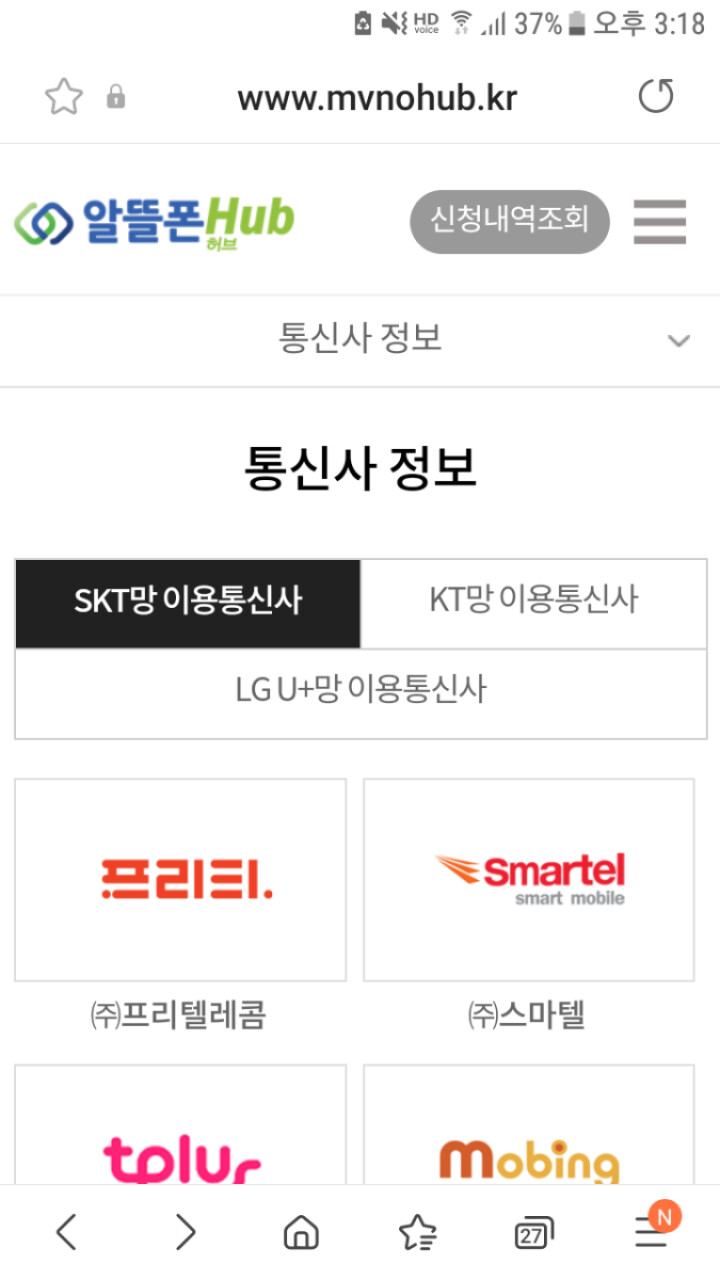Go forward to the next page
This screenshot has width=720, height=1280.
(x=185, y=1232)
